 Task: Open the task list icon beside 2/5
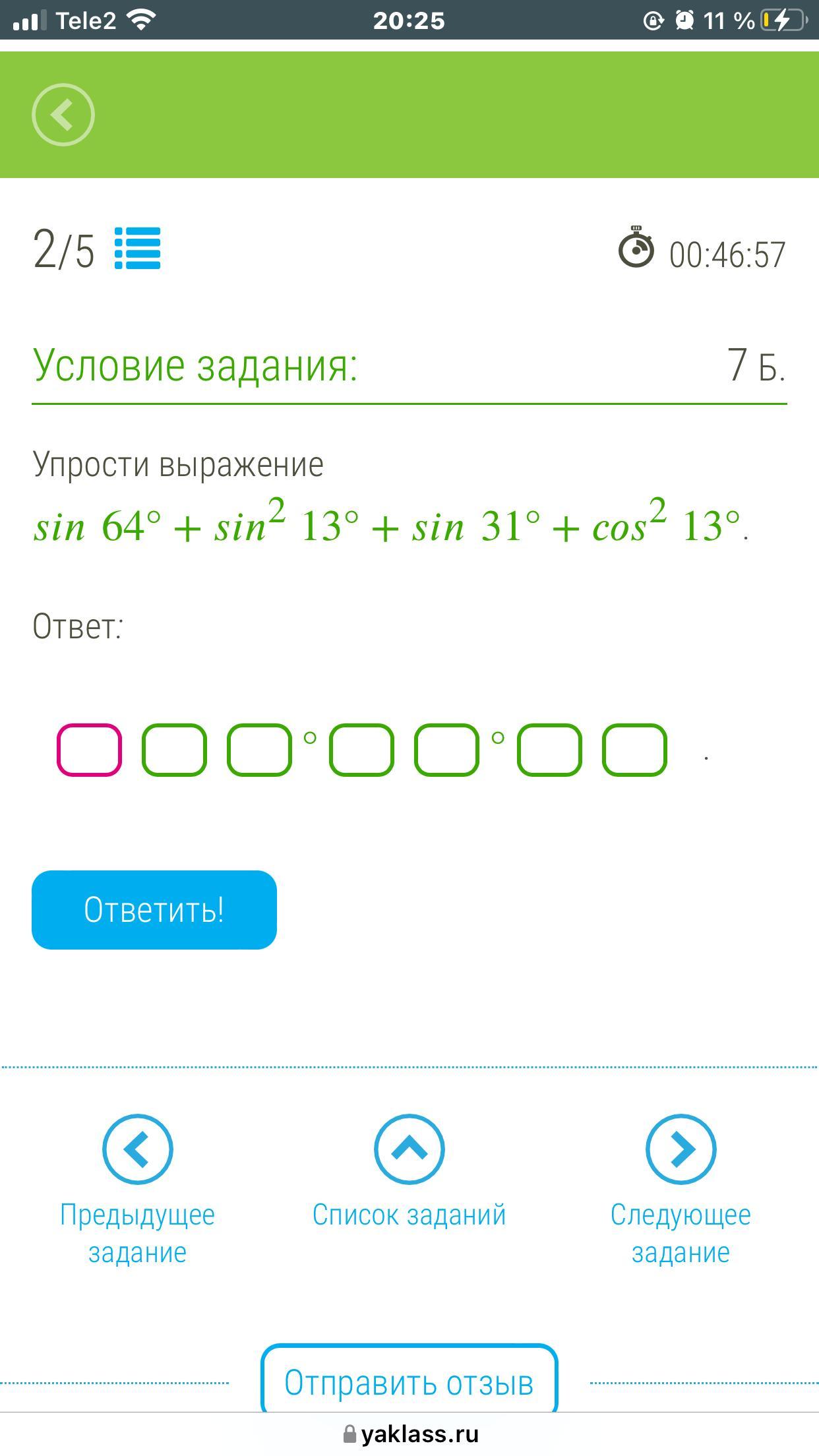pyautogui.click(x=137, y=249)
